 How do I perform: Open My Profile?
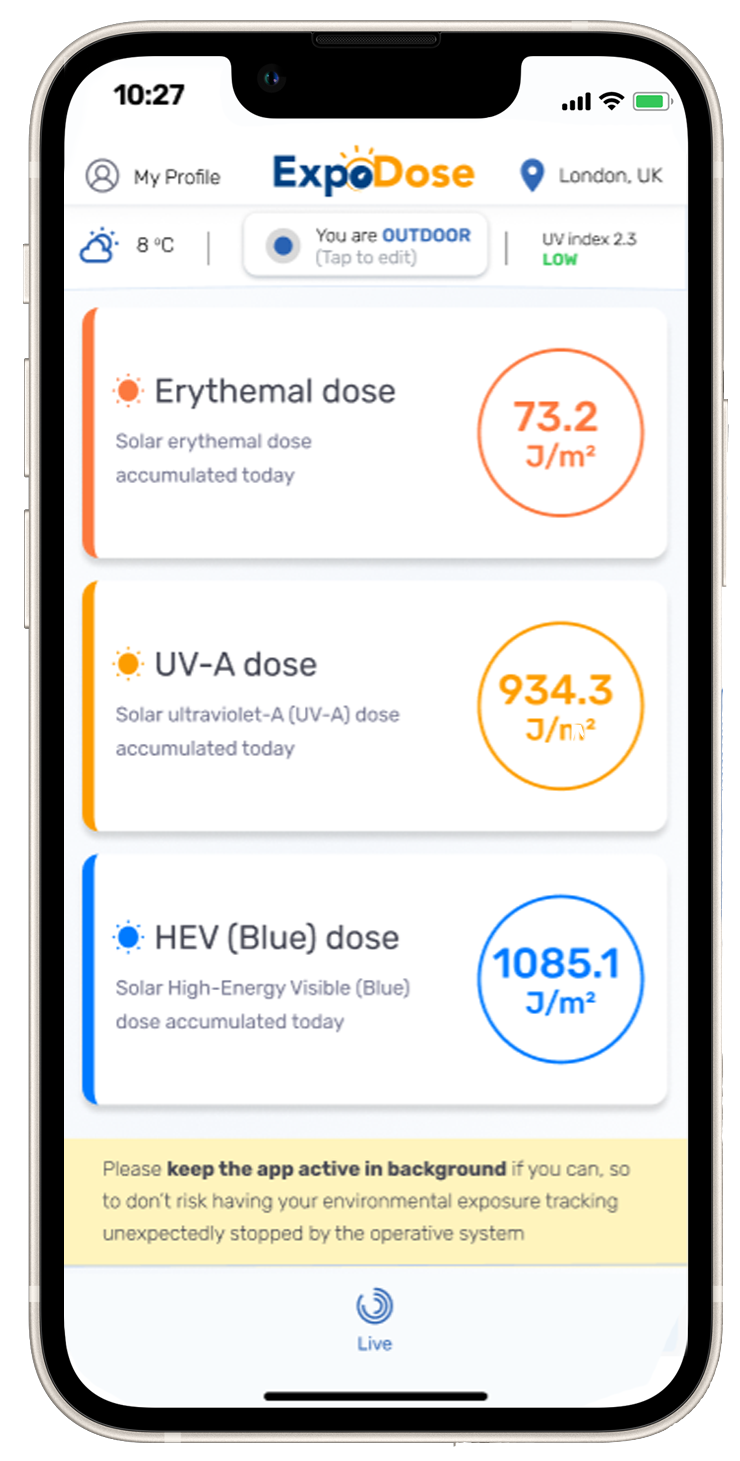tap(153, 176)
